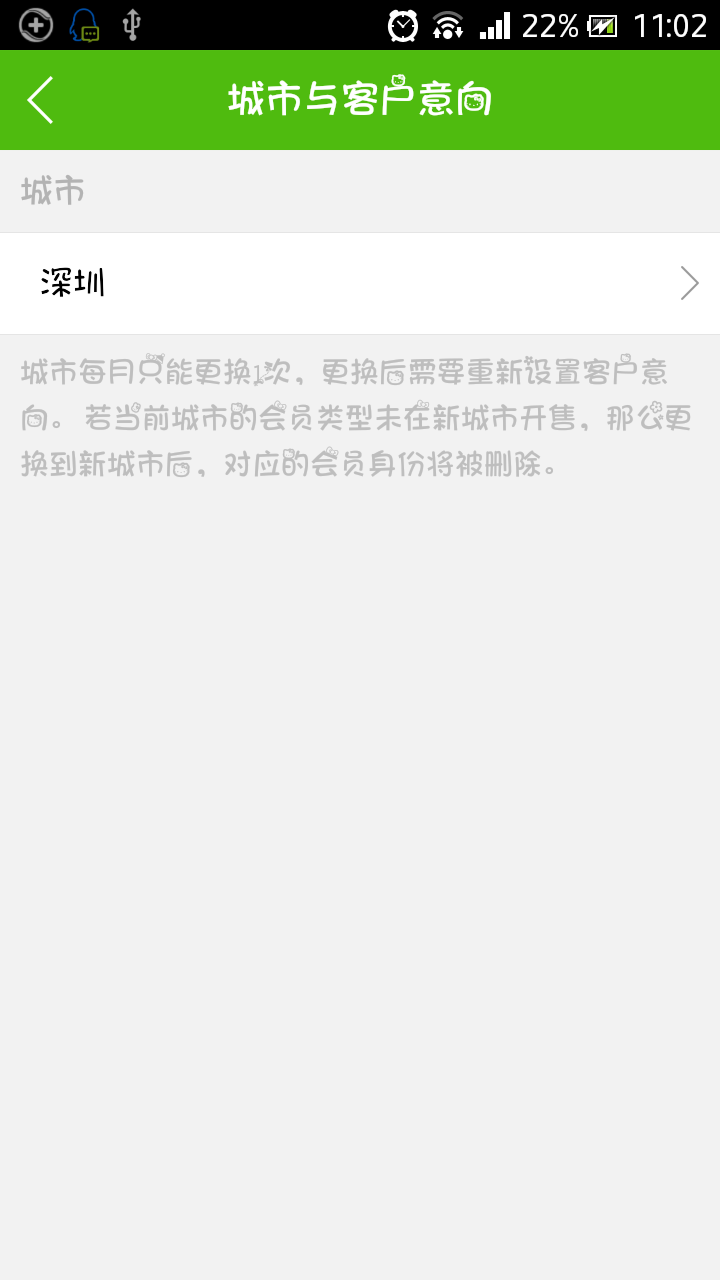Tap the green navigation bar area
The width and height of the screenshot is (720, 1280).
(x=360, y=99)
